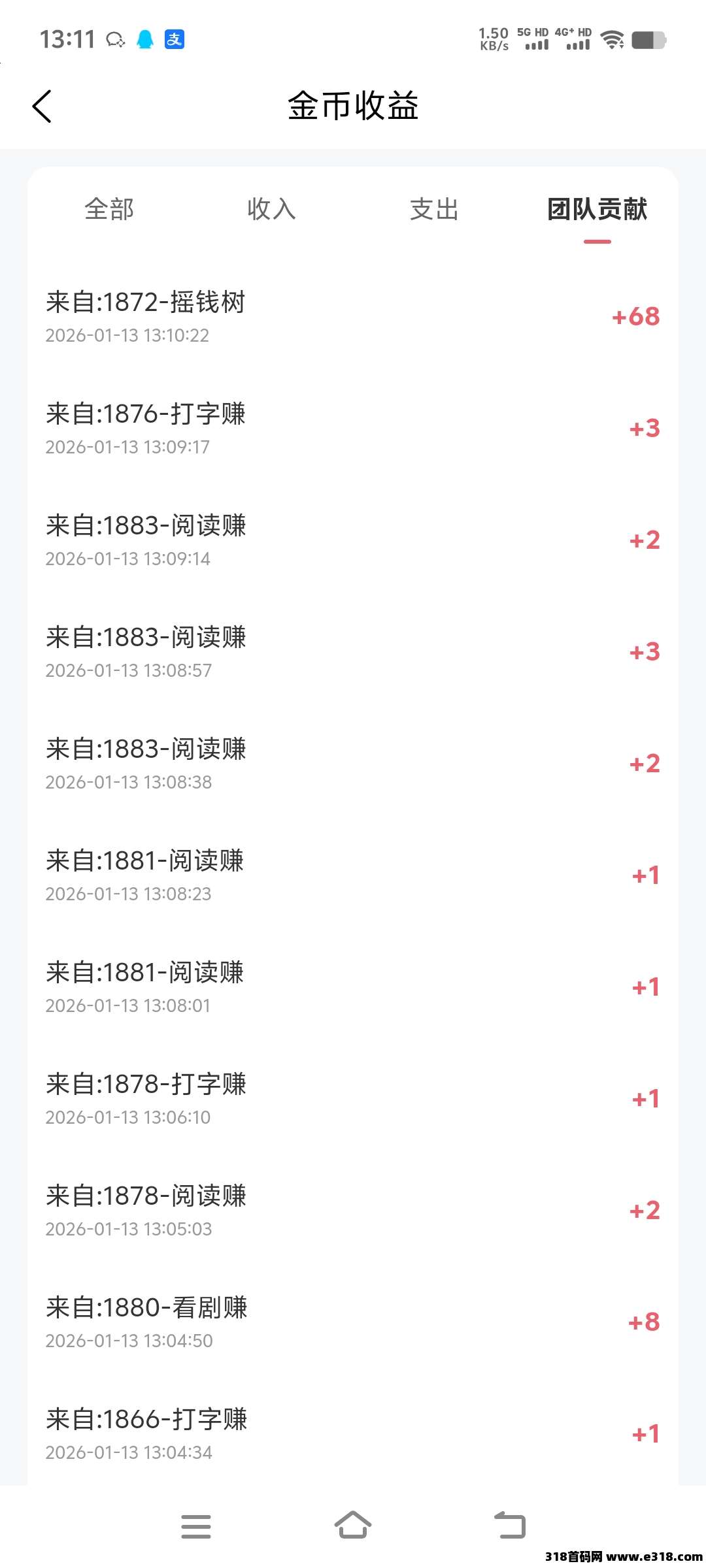Open the system recent apps menu
Viewport: 706px width, 1568px height.
pos(196,1526)
